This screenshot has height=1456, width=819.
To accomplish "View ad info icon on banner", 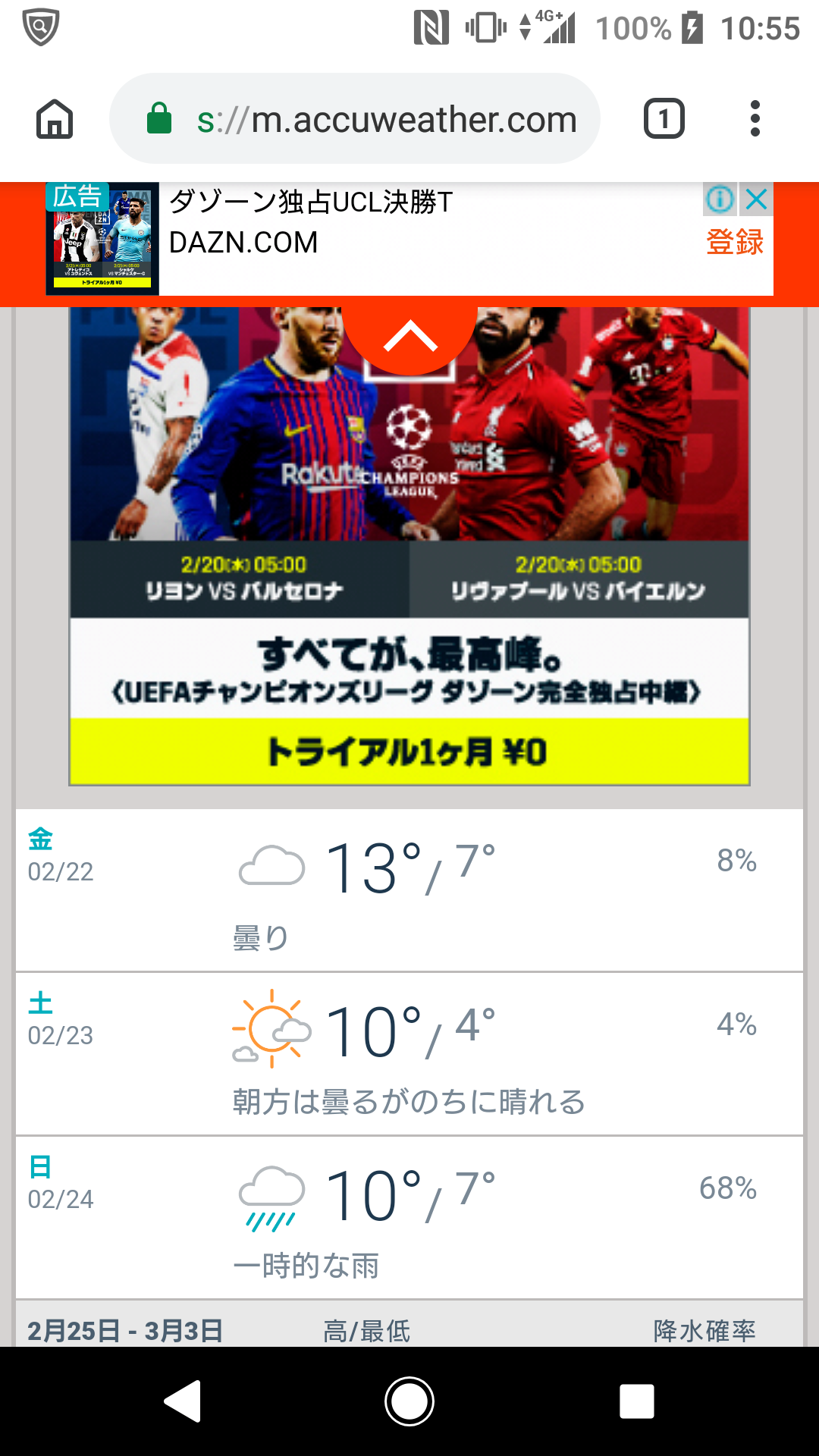I will pyautogui.click(x=720, y=200).
